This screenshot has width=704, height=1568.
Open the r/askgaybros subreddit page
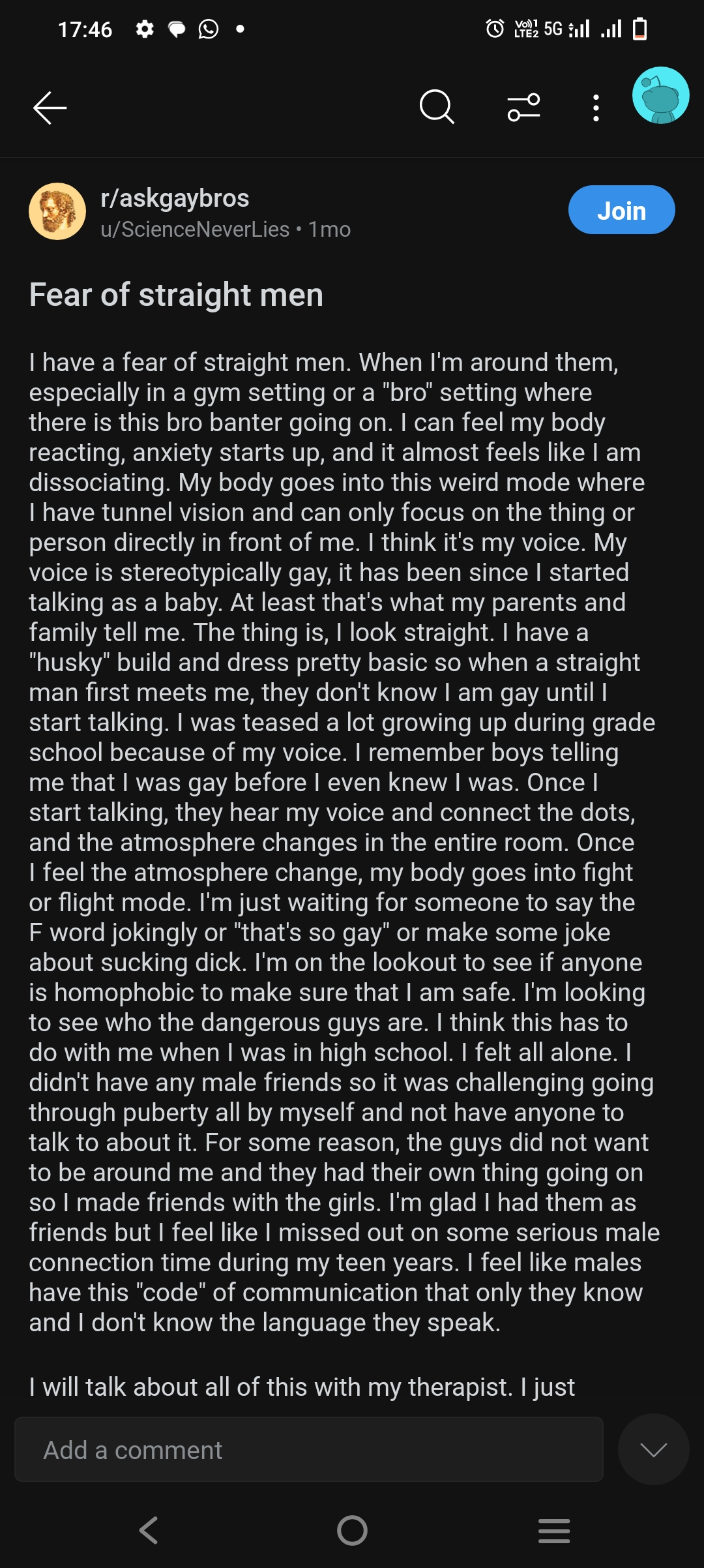click(175, 198)
